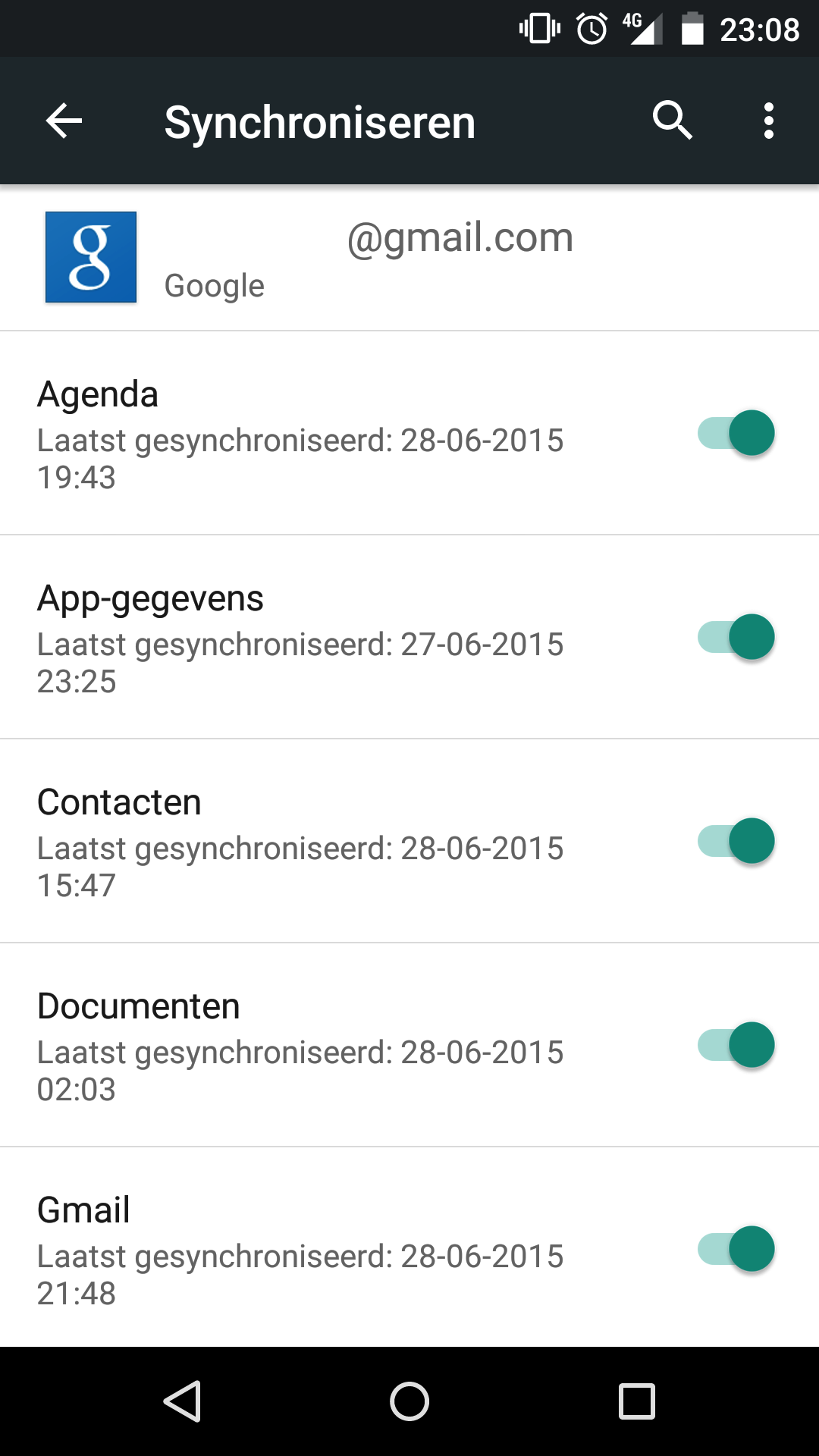
Task: Open recent apps from navigation bar
Action: [x=637, y=1401]
